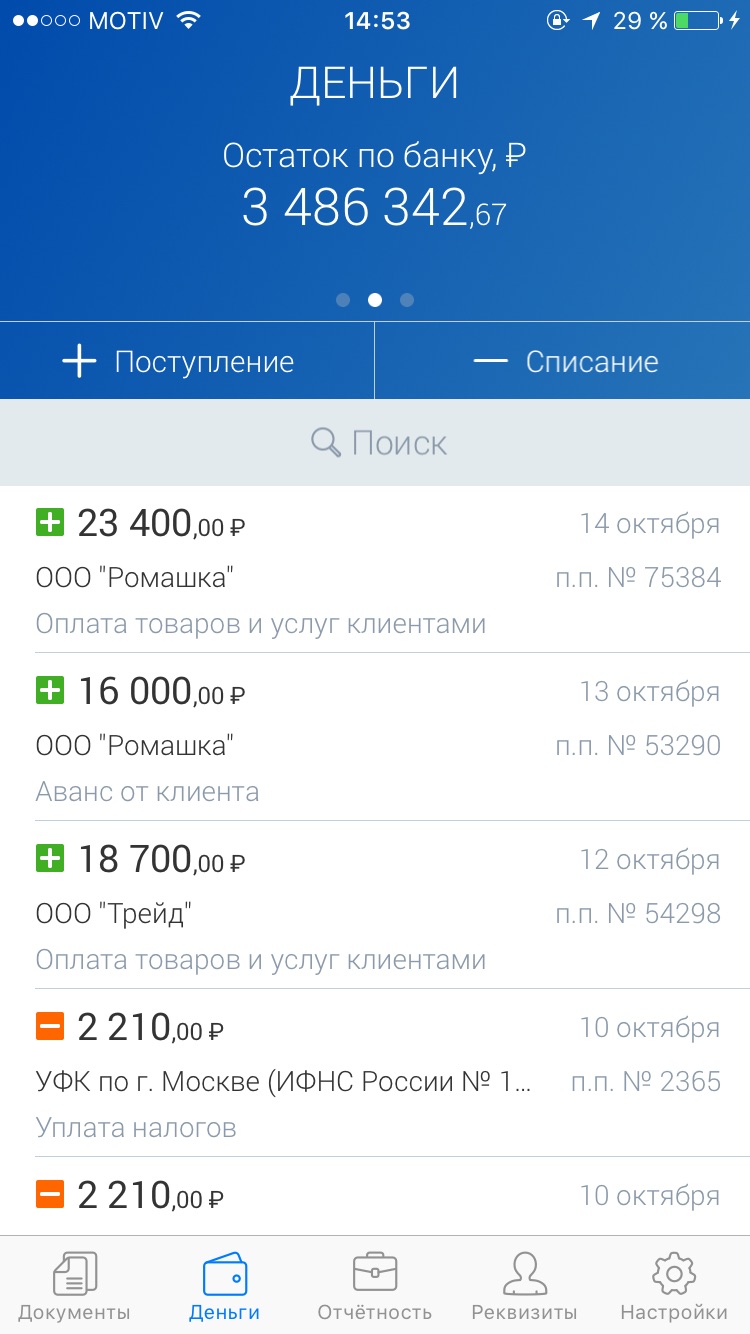Go to the Отчётность tab
Image resolution: width=750 pixels, height=1334 pixels.
click(375, 1286)
